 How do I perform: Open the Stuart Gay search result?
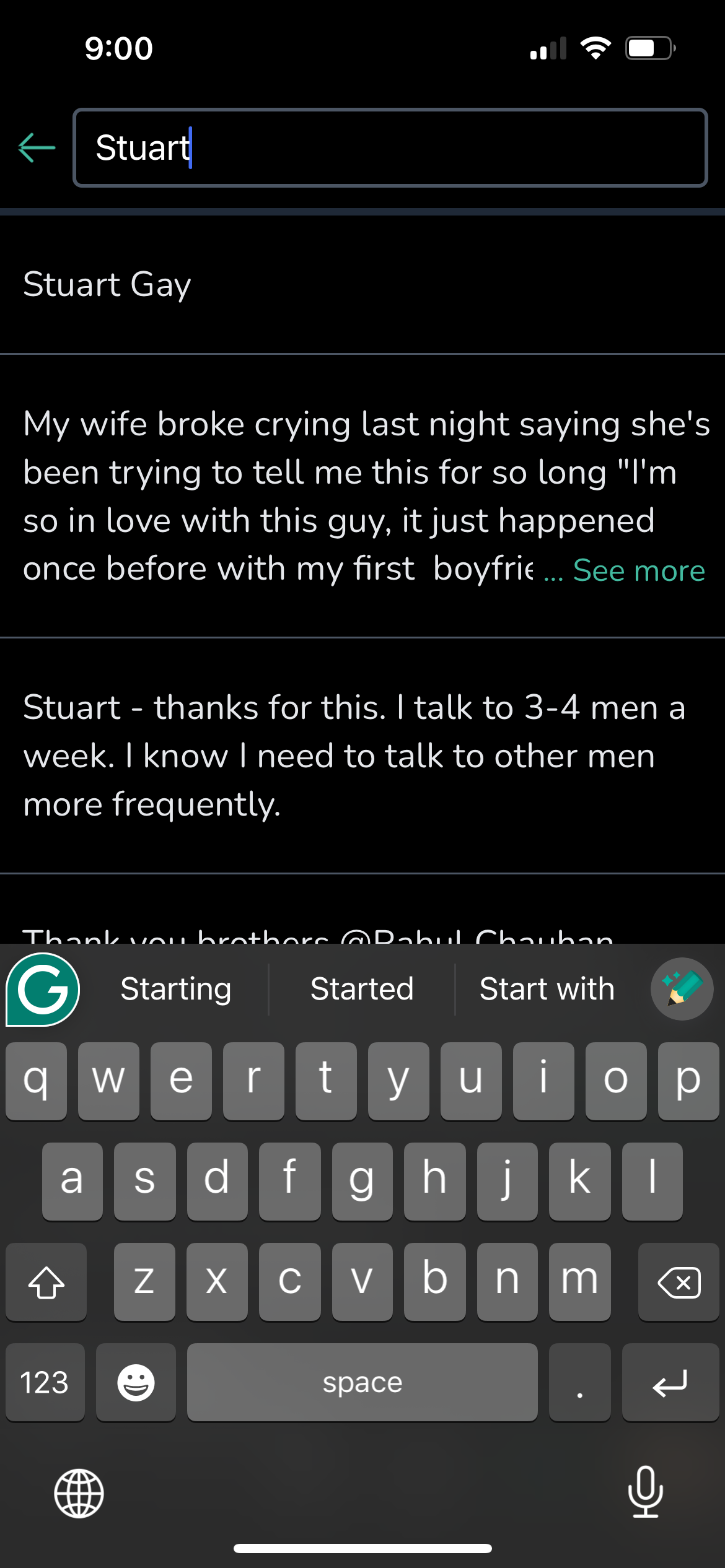pyautogui.click(x=107, y=285)
